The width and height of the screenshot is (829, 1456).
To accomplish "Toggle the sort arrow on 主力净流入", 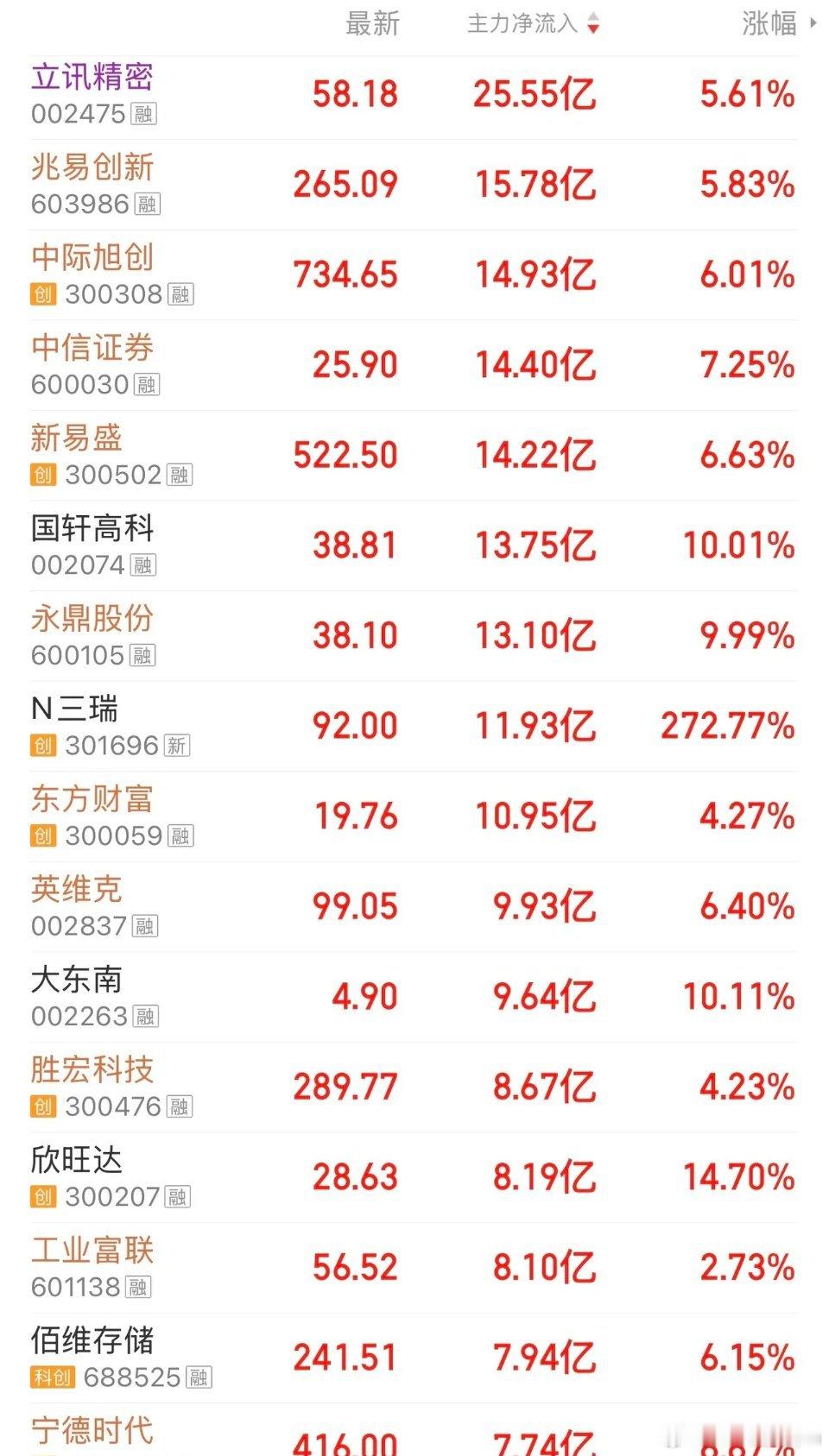I will [594, 25].
